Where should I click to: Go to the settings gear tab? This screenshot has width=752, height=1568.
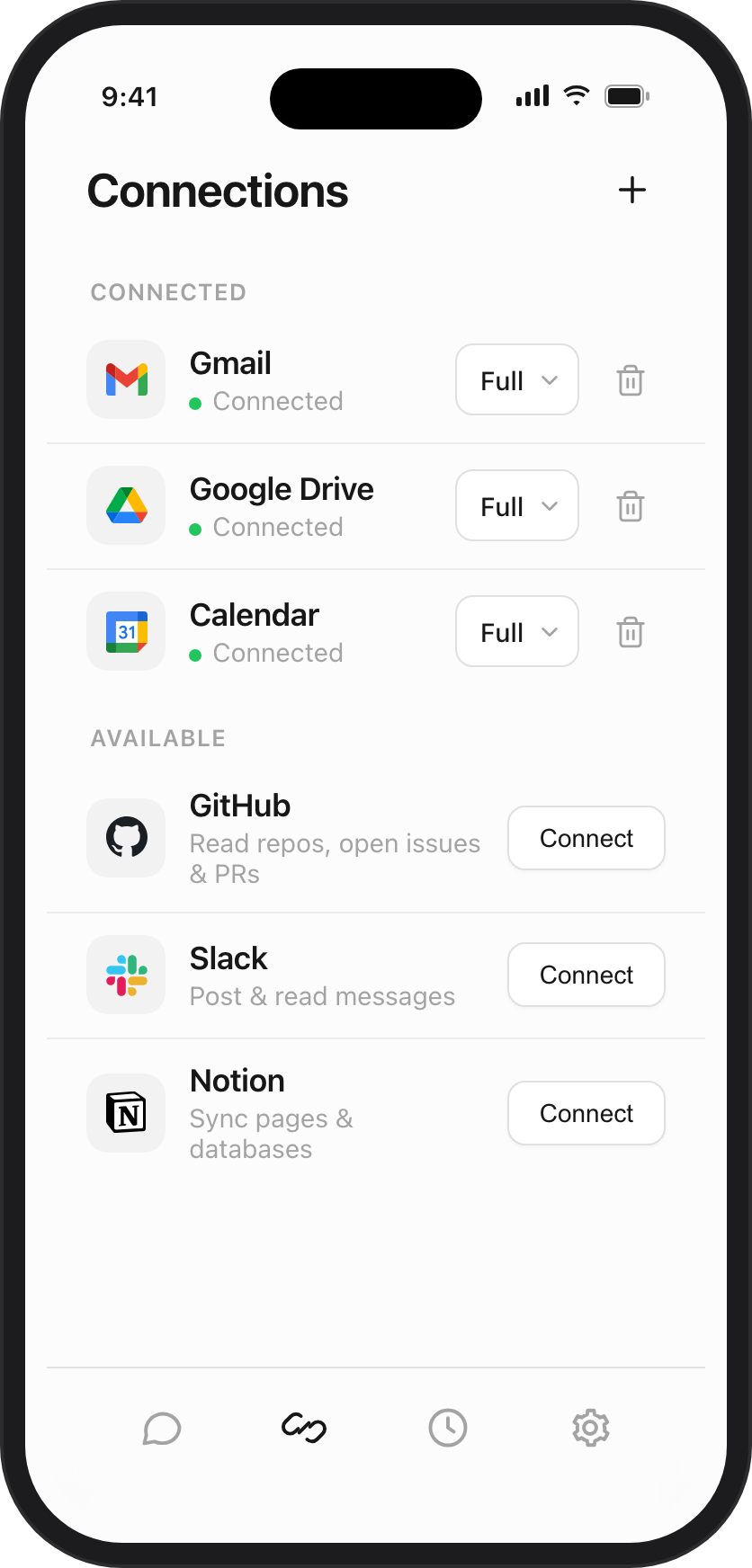pyautogui.click(x=591, y=1428)
